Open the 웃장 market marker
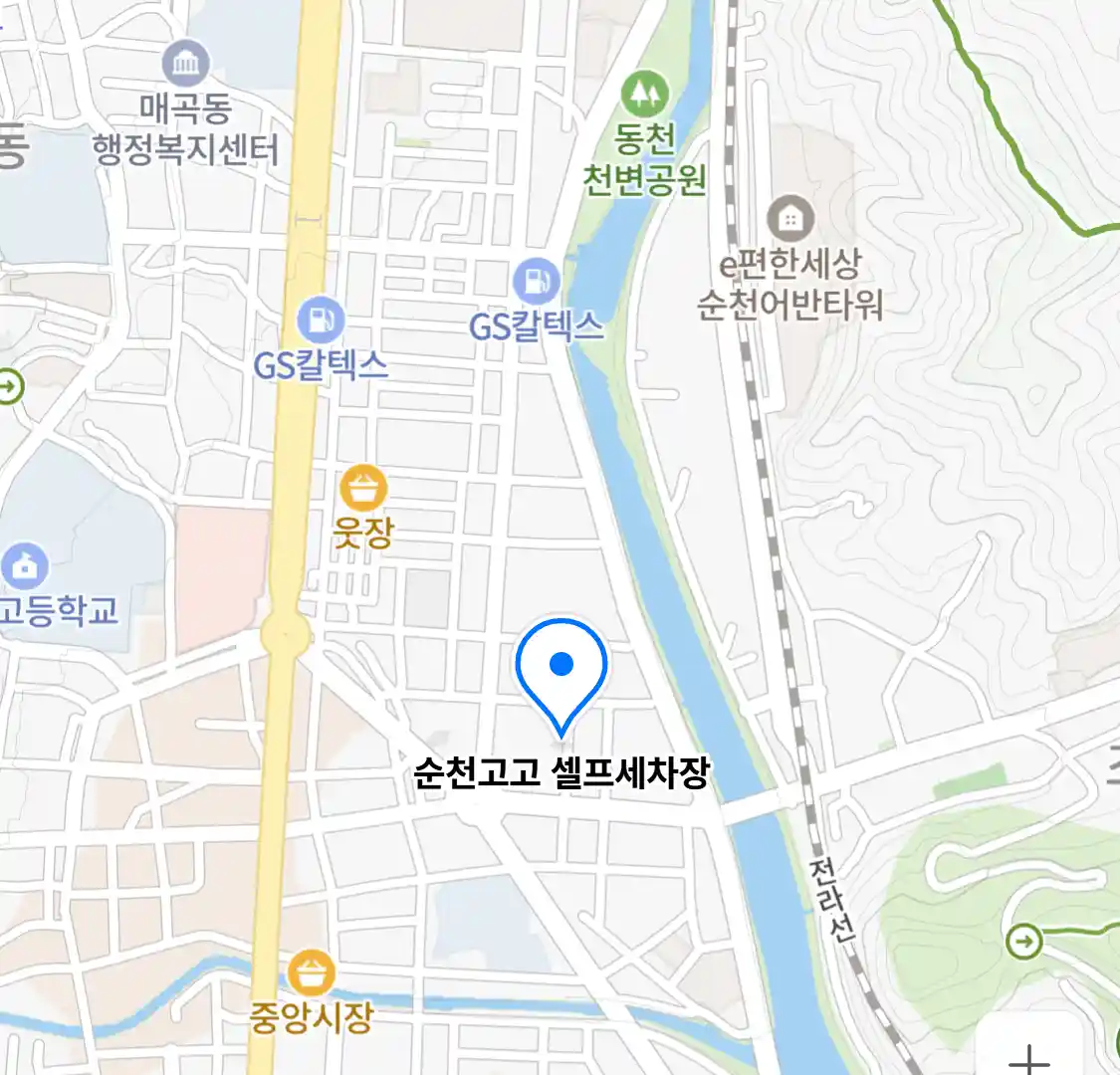Viewport: 1120px width, 1075px height. click(x=362, y=490)
